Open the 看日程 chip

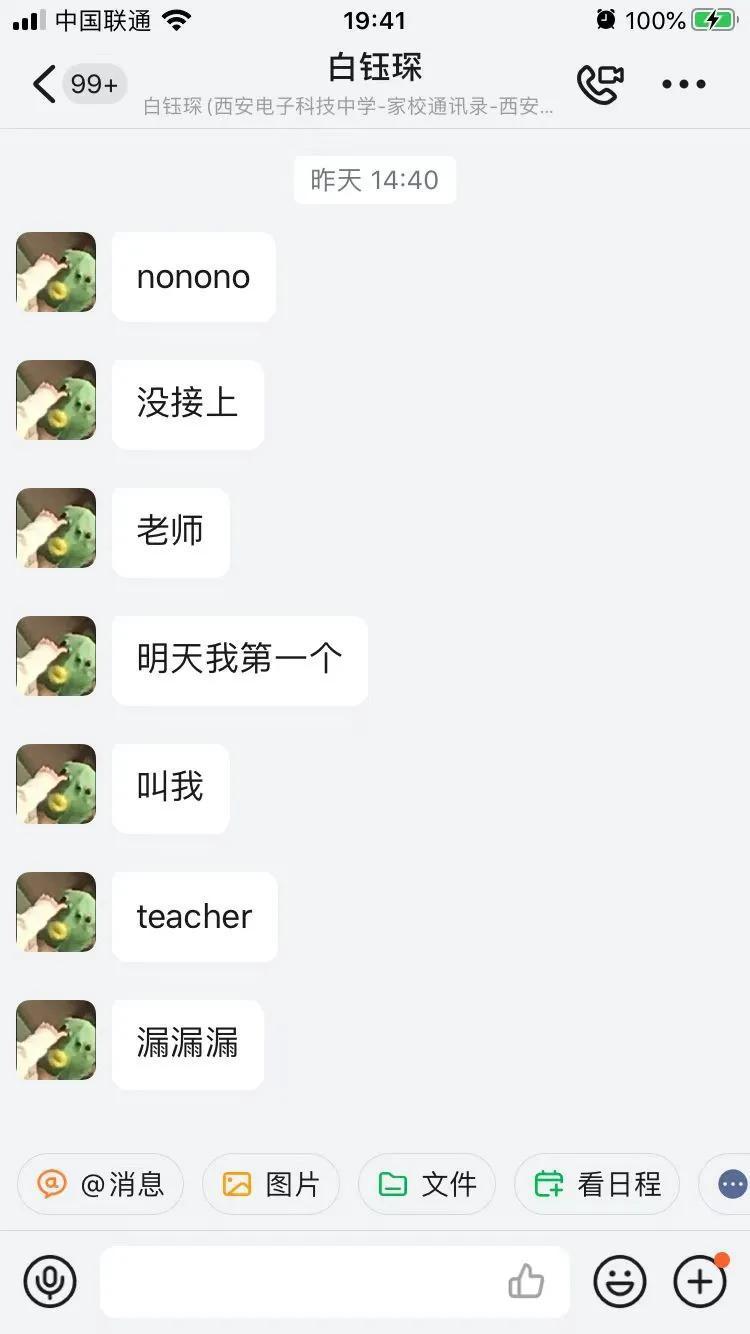(x=597, y=1185)
